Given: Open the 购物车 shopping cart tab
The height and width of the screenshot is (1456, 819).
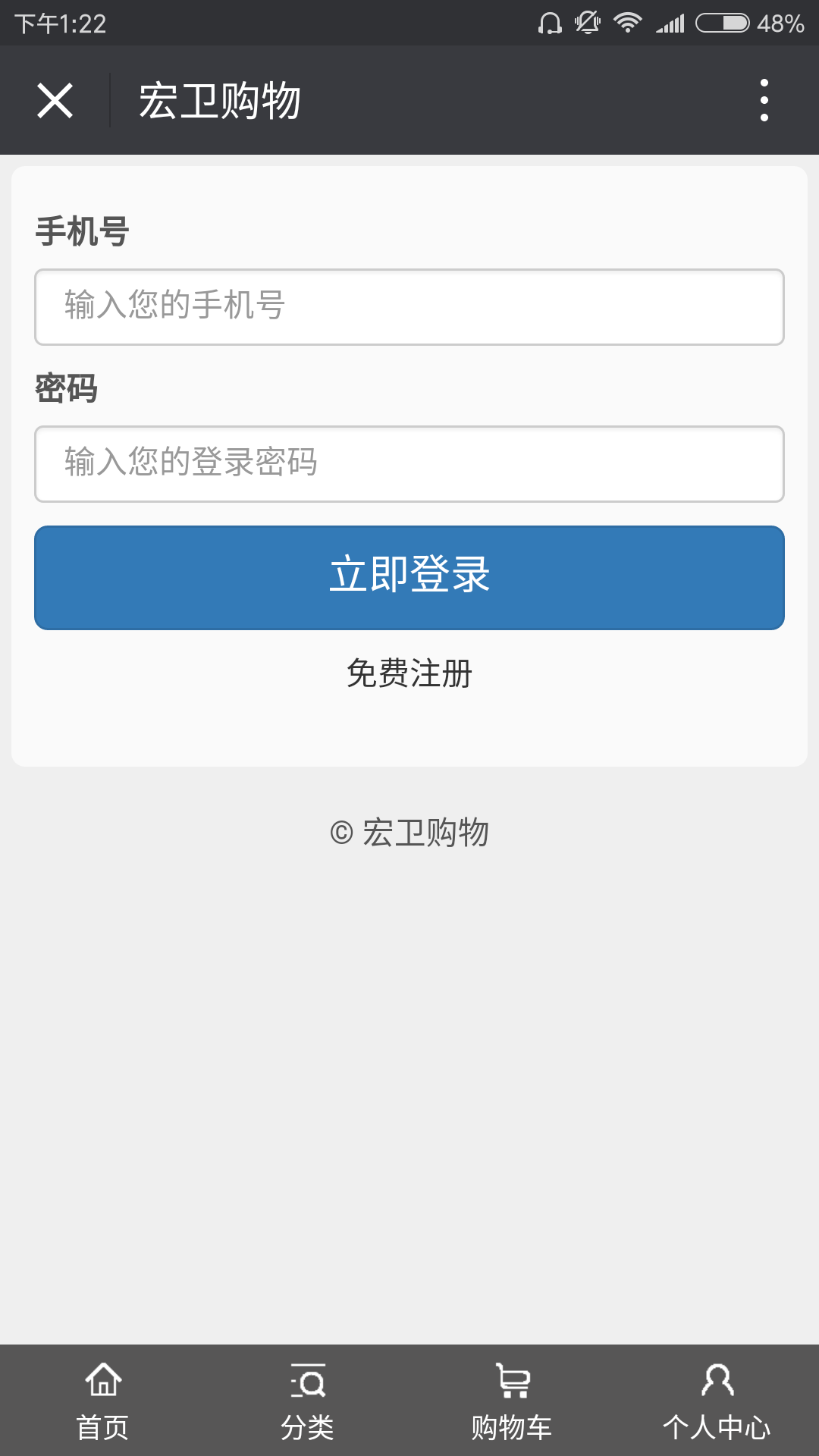Looking at the screenshot, I should (512, 1401).
